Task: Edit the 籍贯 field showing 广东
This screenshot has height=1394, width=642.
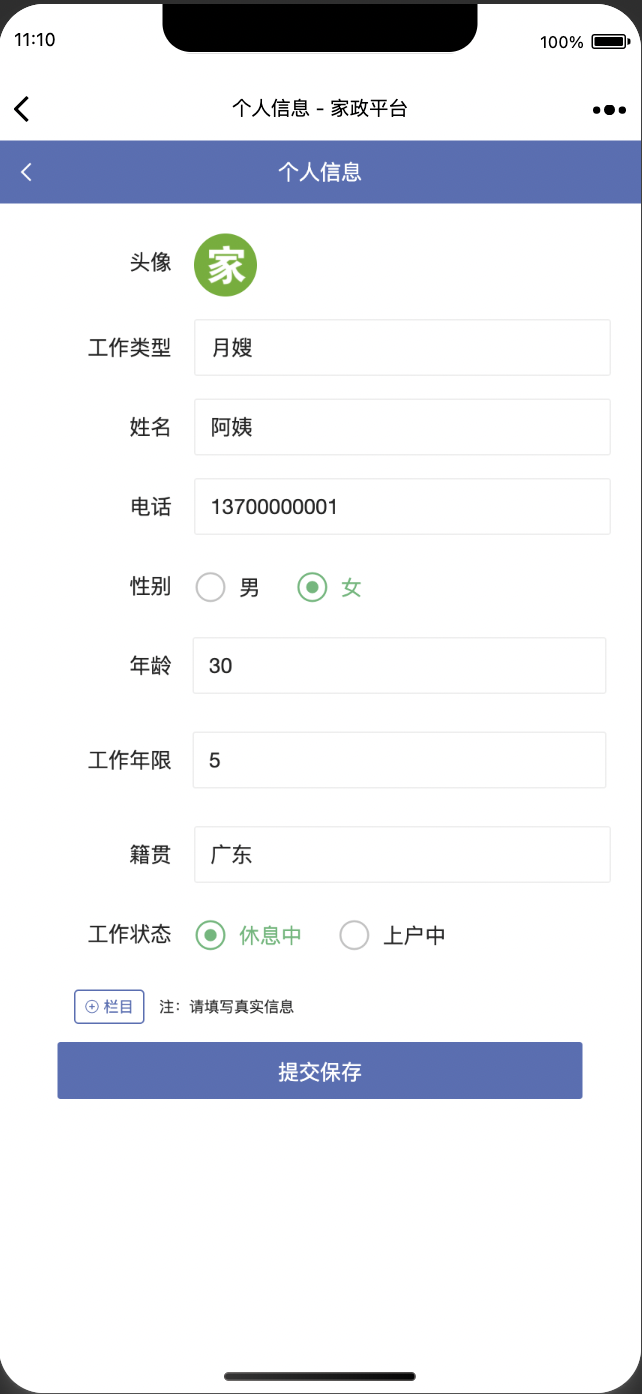Action: tap(402, 855)
